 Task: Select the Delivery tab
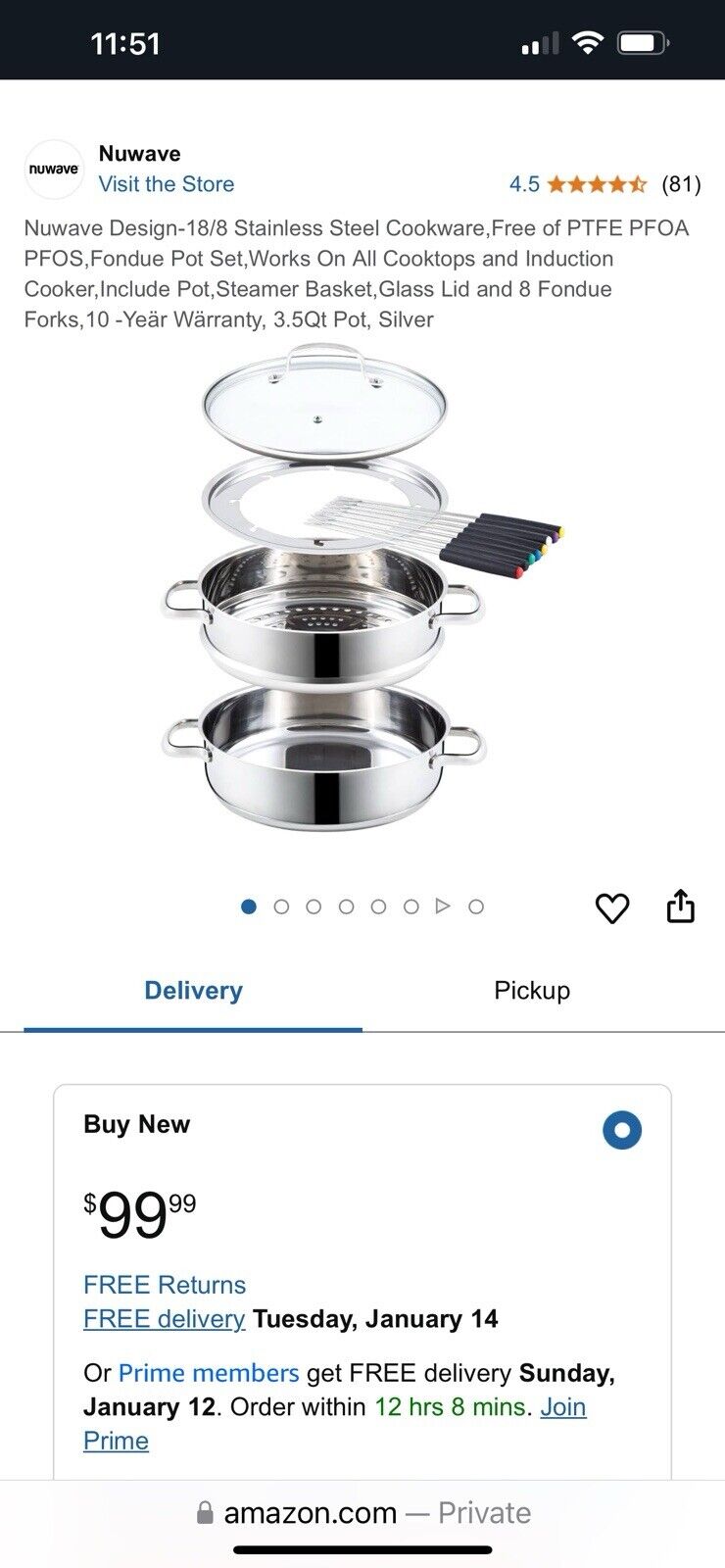[193, 991]
